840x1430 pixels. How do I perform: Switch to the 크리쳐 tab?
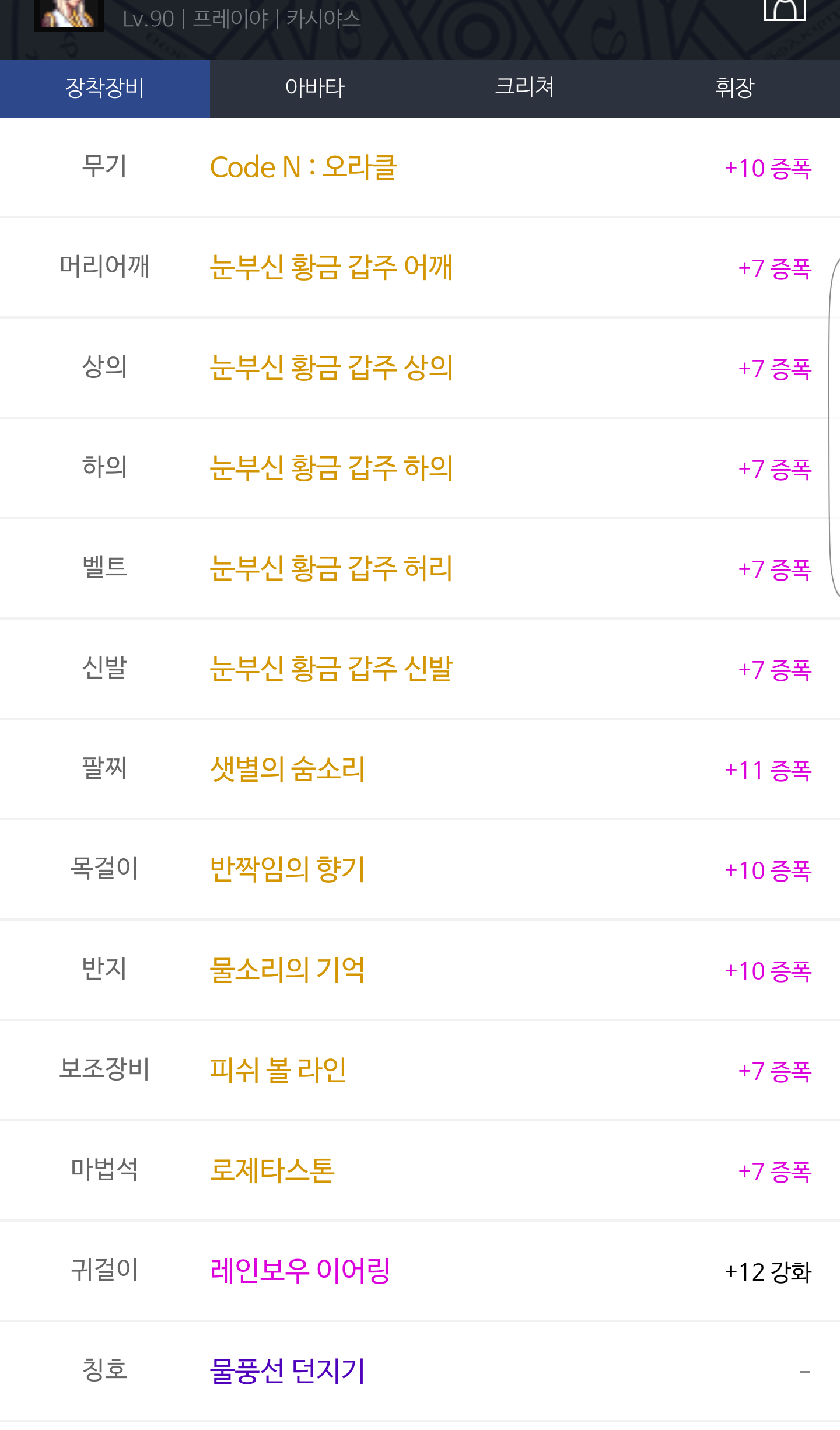tap(525, 89)
